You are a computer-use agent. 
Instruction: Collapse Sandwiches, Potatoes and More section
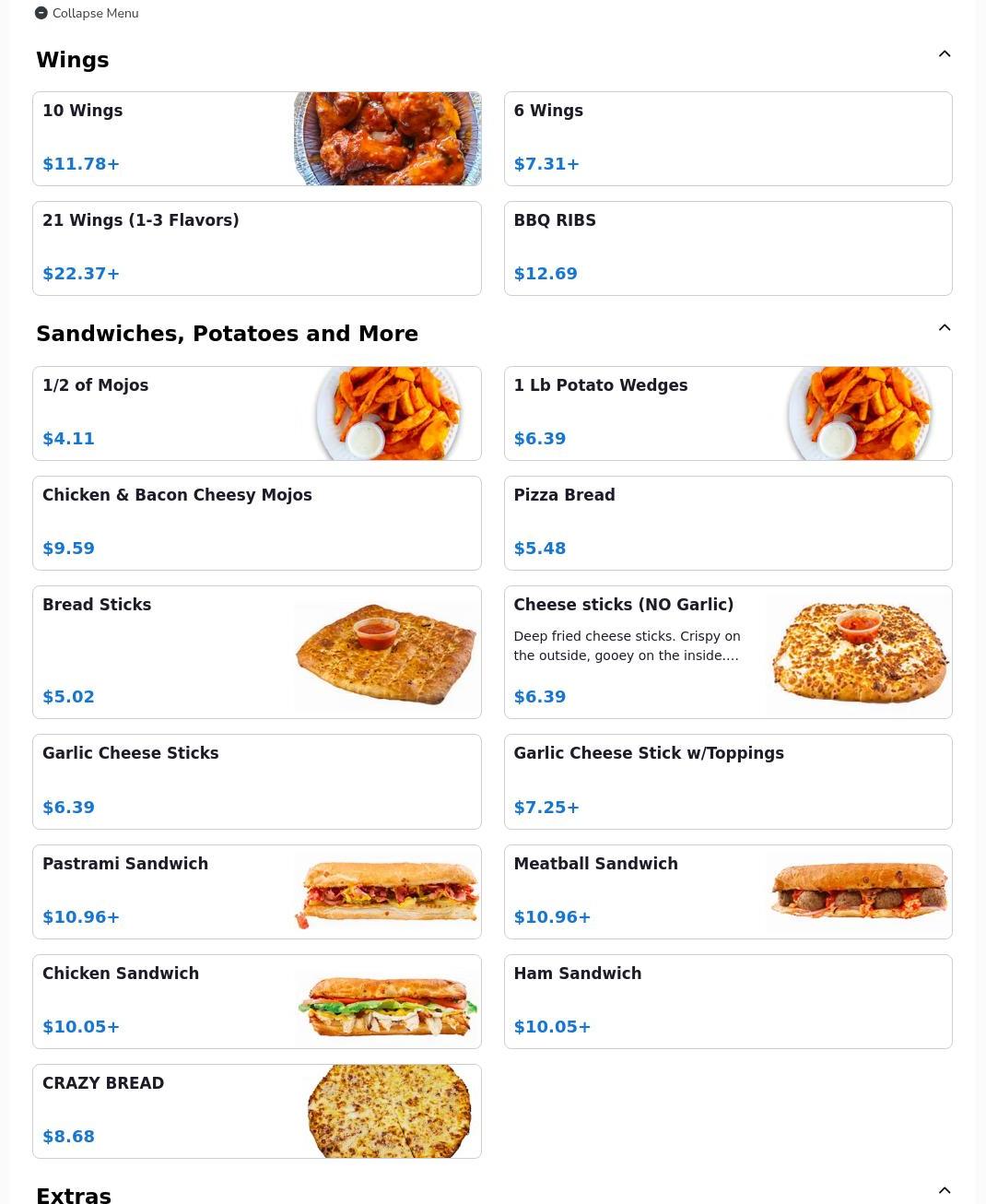coord(944,328)
